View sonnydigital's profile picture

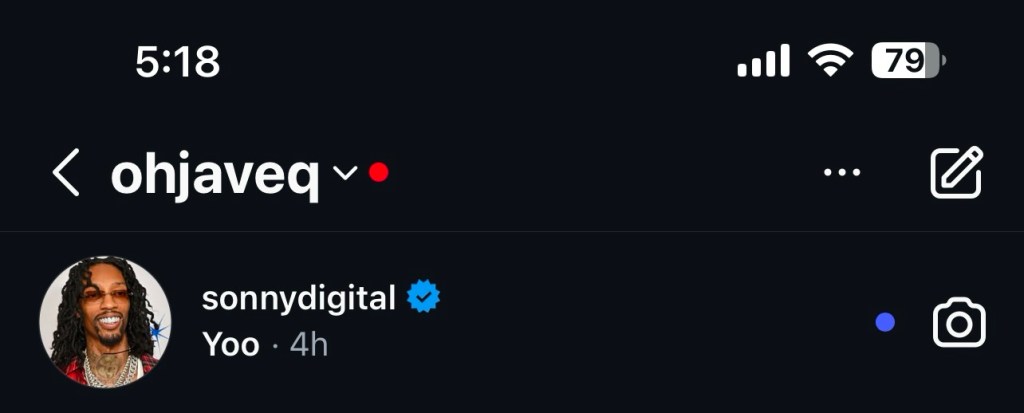coord(105,322)
